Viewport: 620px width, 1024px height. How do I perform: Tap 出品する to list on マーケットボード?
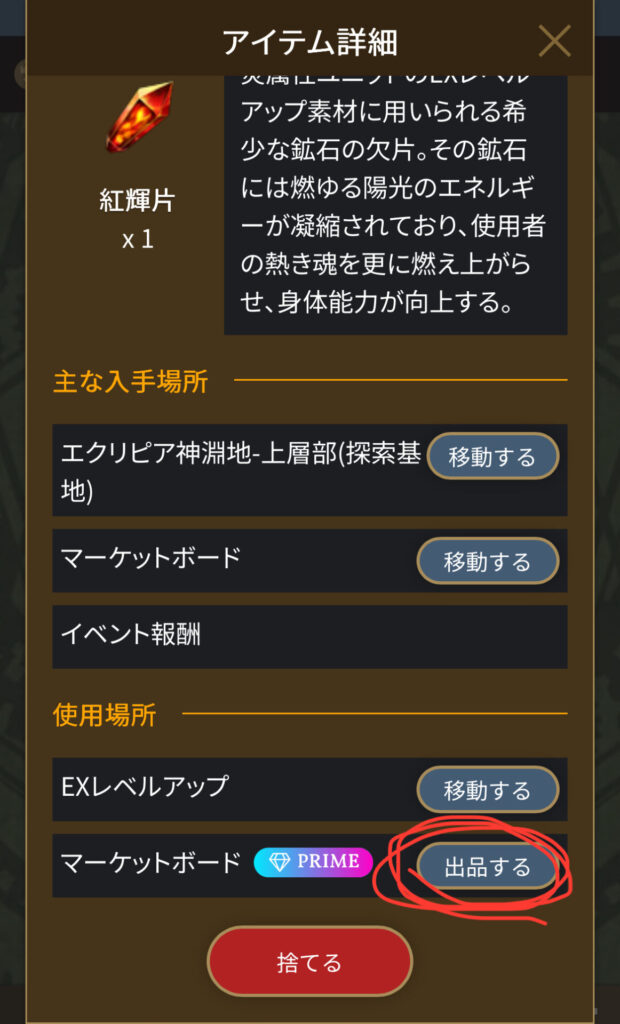[x=487, y=866]
